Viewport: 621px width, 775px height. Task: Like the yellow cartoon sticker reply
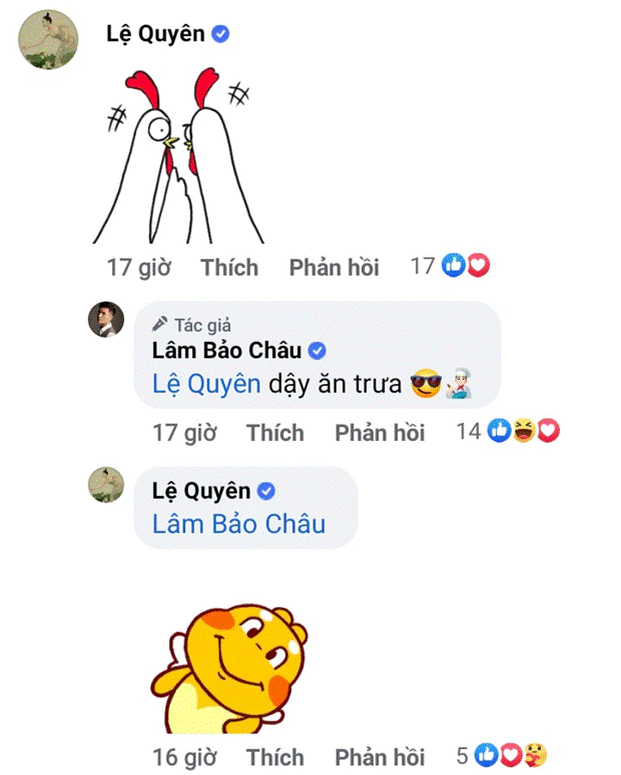(275, 756)
